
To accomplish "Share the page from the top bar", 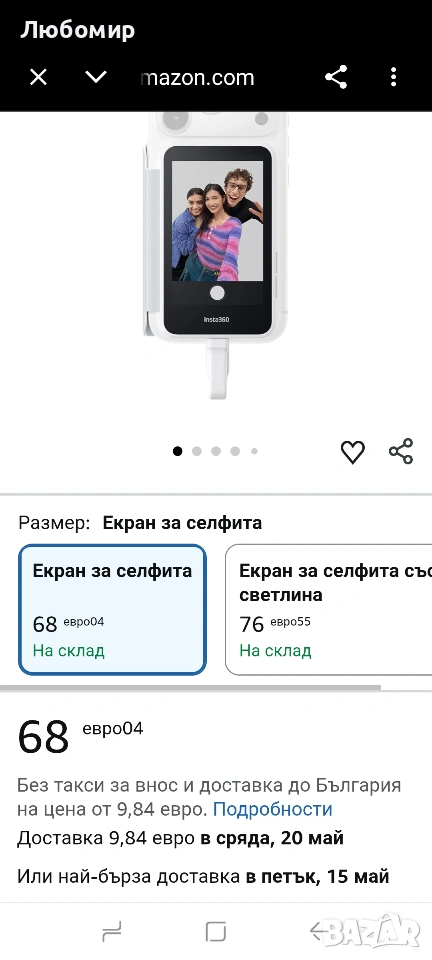I will pos(336,77).
